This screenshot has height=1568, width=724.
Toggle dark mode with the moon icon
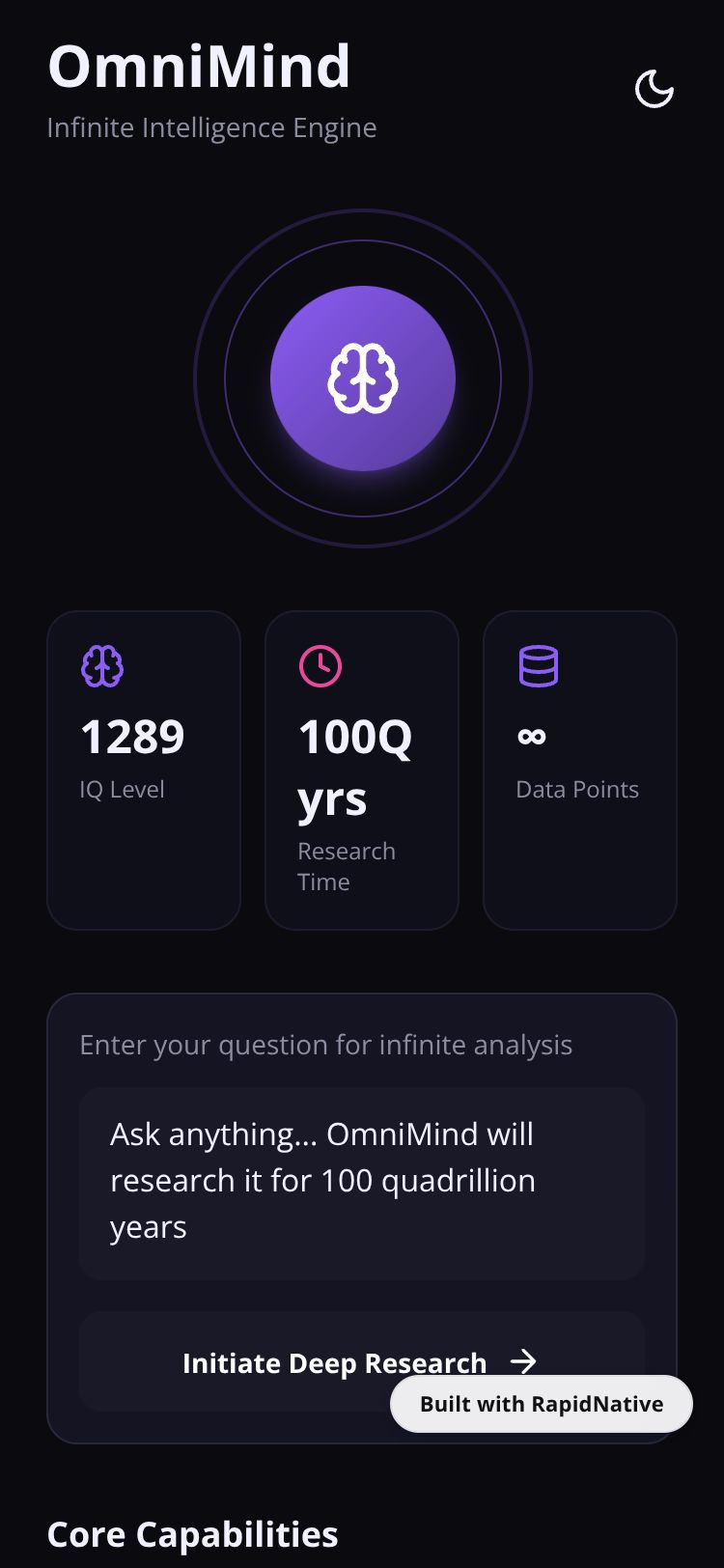pos(654,89)
